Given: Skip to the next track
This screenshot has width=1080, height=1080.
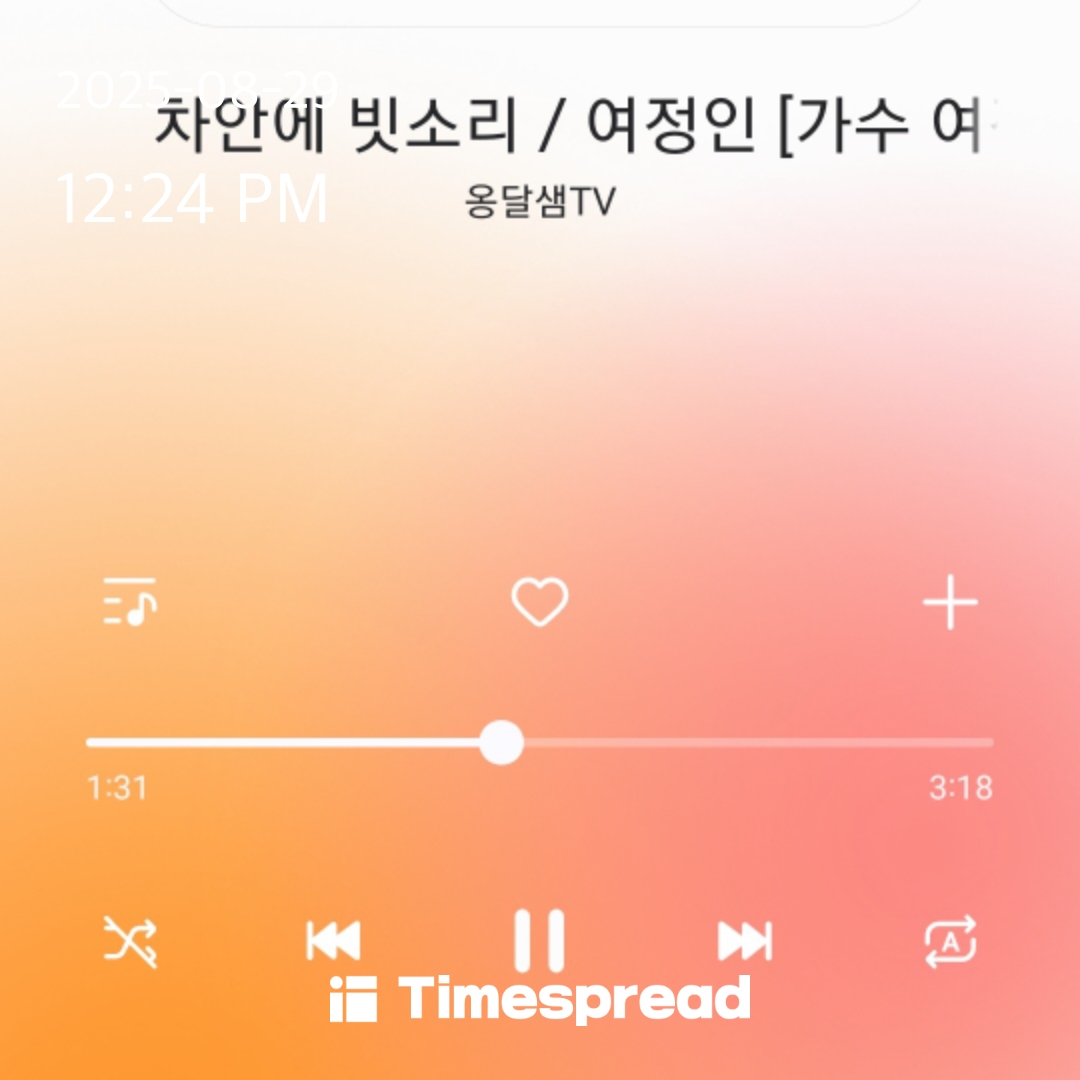Looking at the screenshot, I should [x=745, y=941].
